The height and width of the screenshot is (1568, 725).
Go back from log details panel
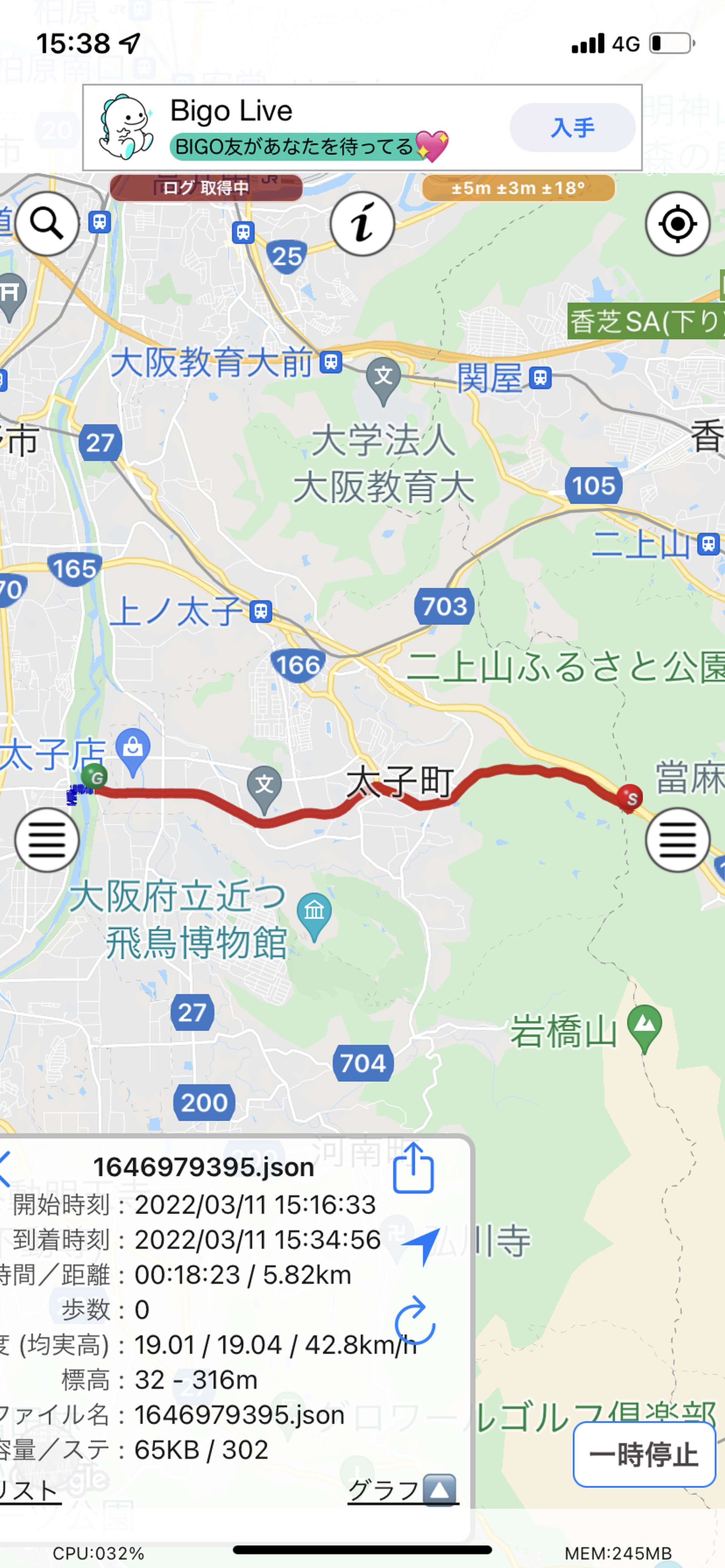5,1168
